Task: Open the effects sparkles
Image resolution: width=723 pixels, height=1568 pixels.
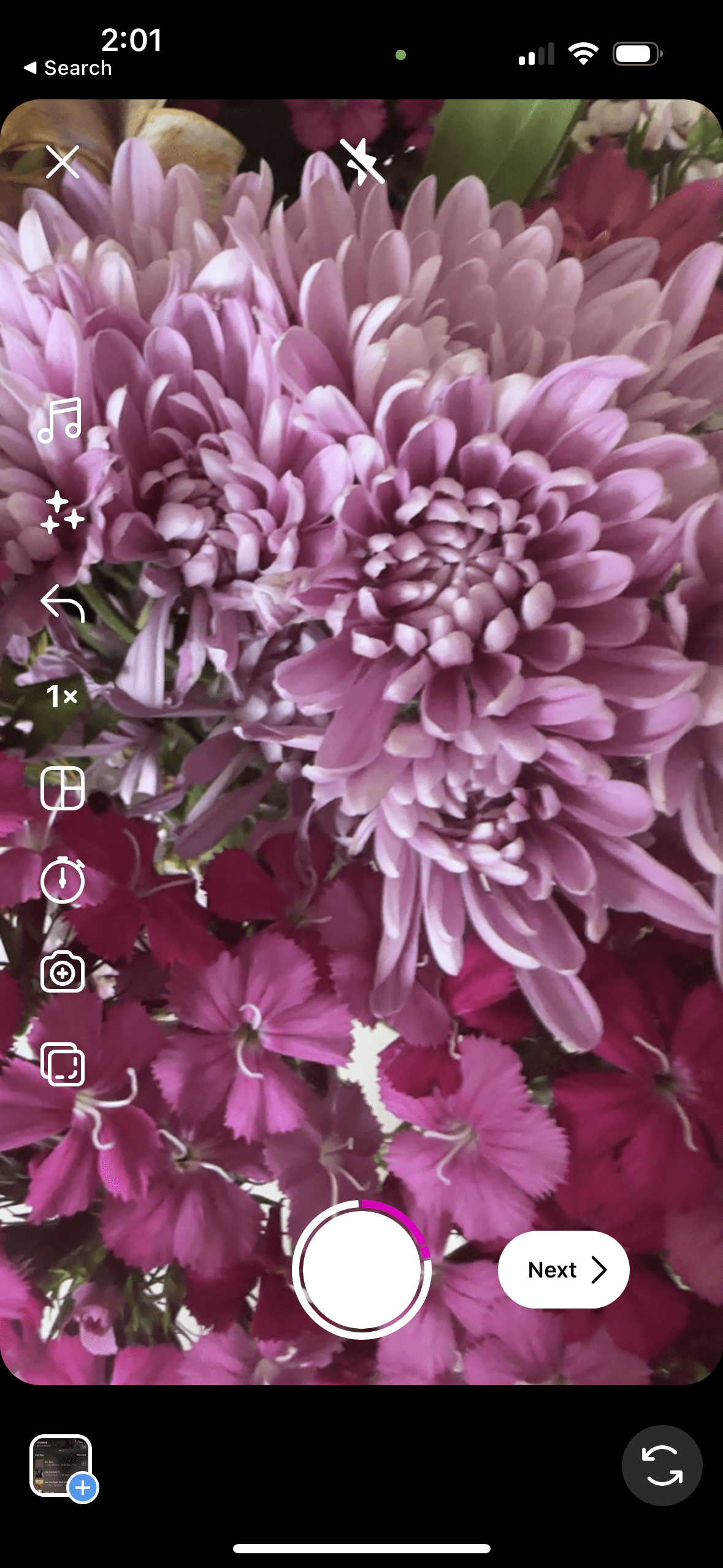Action: [x=61, y=512]
